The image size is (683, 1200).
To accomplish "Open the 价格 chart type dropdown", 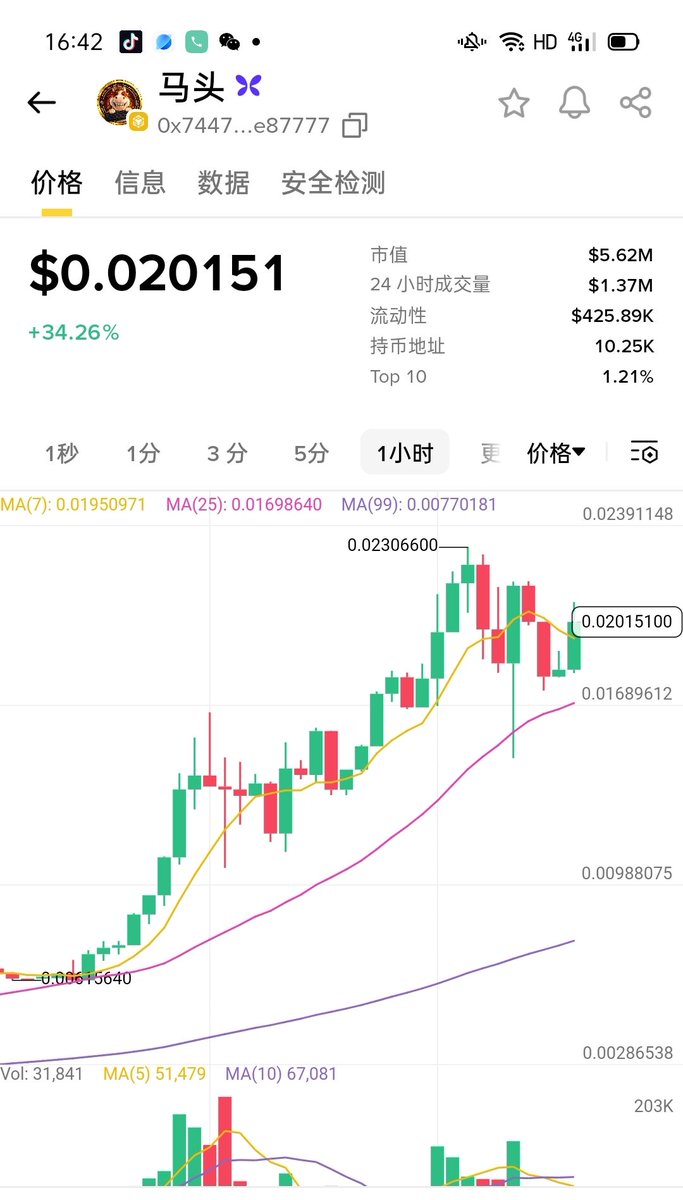I will coord(556,453).
